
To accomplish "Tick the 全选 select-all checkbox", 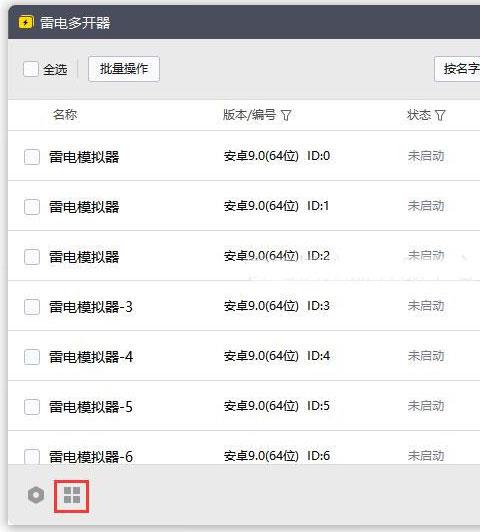I will pyautogui.click(x=31, y=69).
